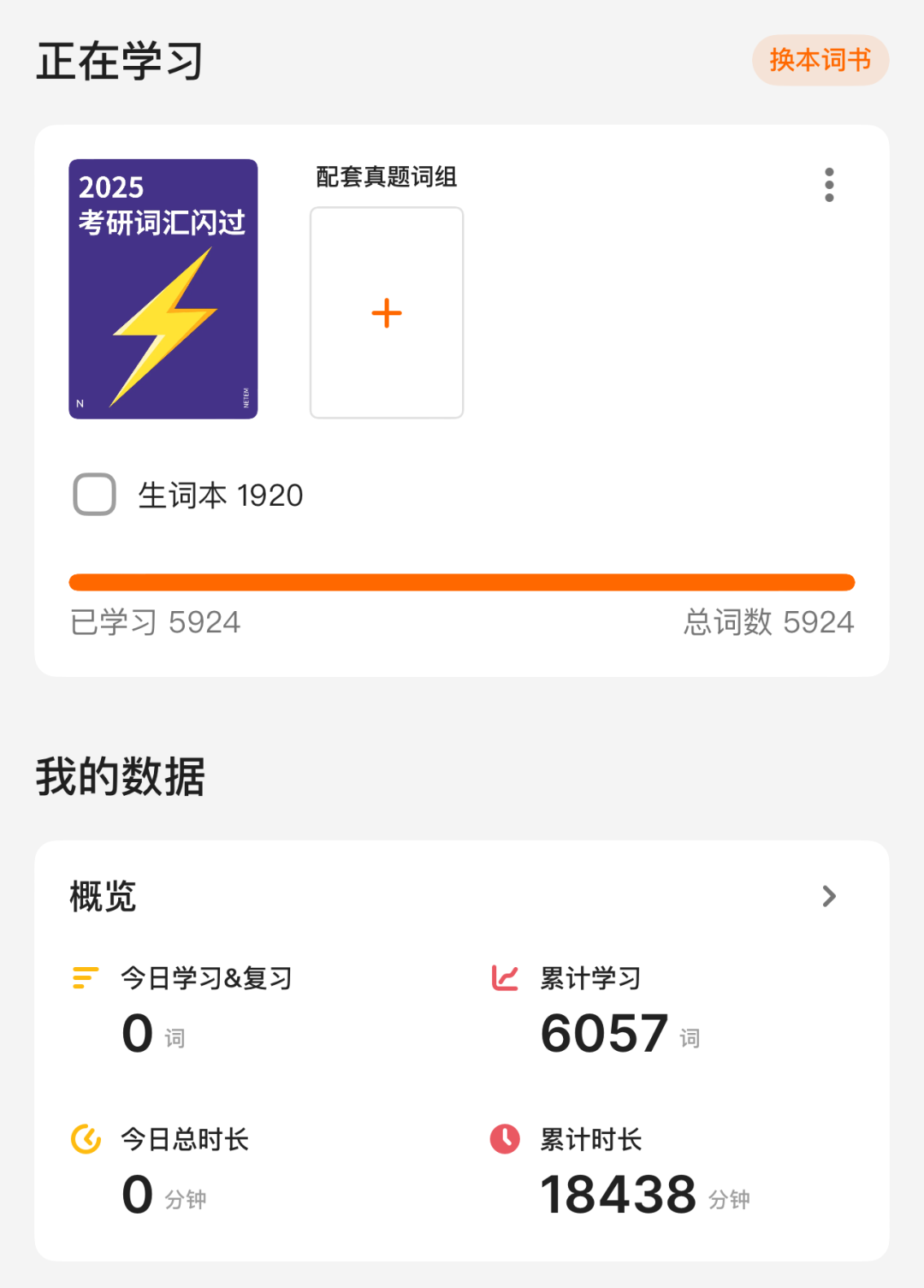Tap the 换本词书 button
Viewport: 924px width, 1288px height.
[x=820, y=60]
